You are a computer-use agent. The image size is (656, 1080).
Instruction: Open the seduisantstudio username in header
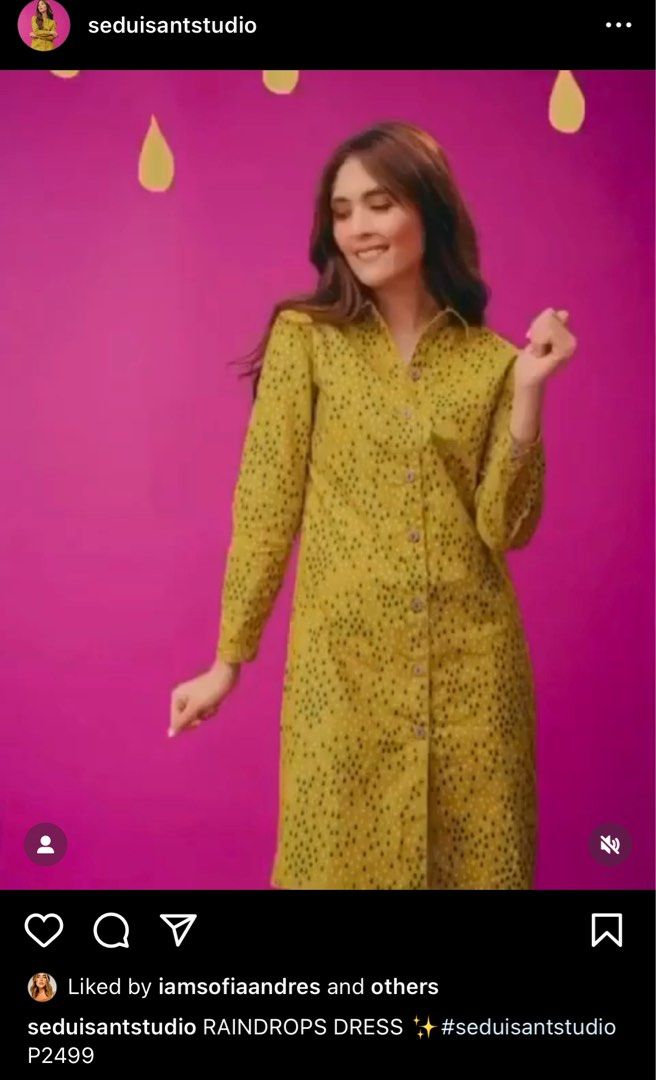pos(172,26)
